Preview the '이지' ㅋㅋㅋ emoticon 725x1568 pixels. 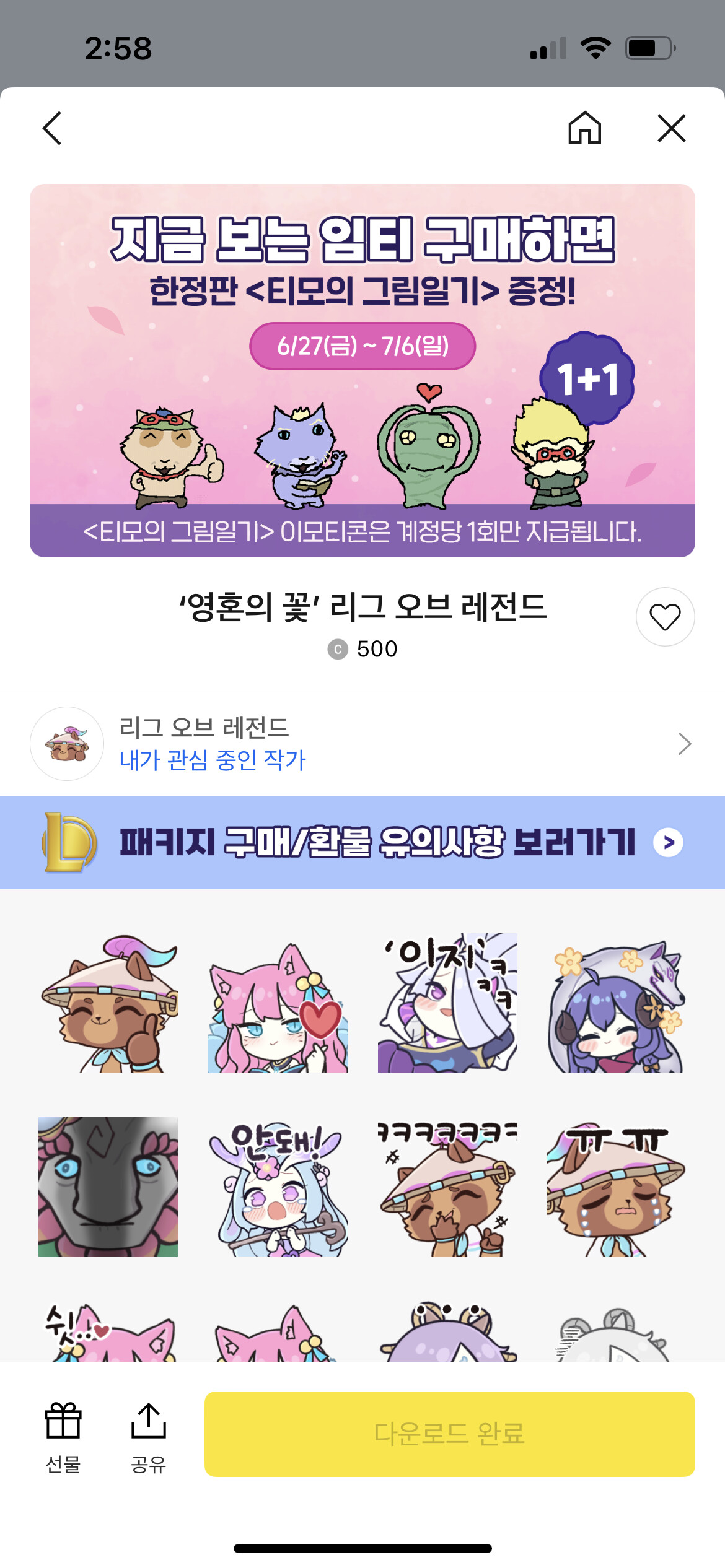pyautogui.click(x=447, y=1003)
